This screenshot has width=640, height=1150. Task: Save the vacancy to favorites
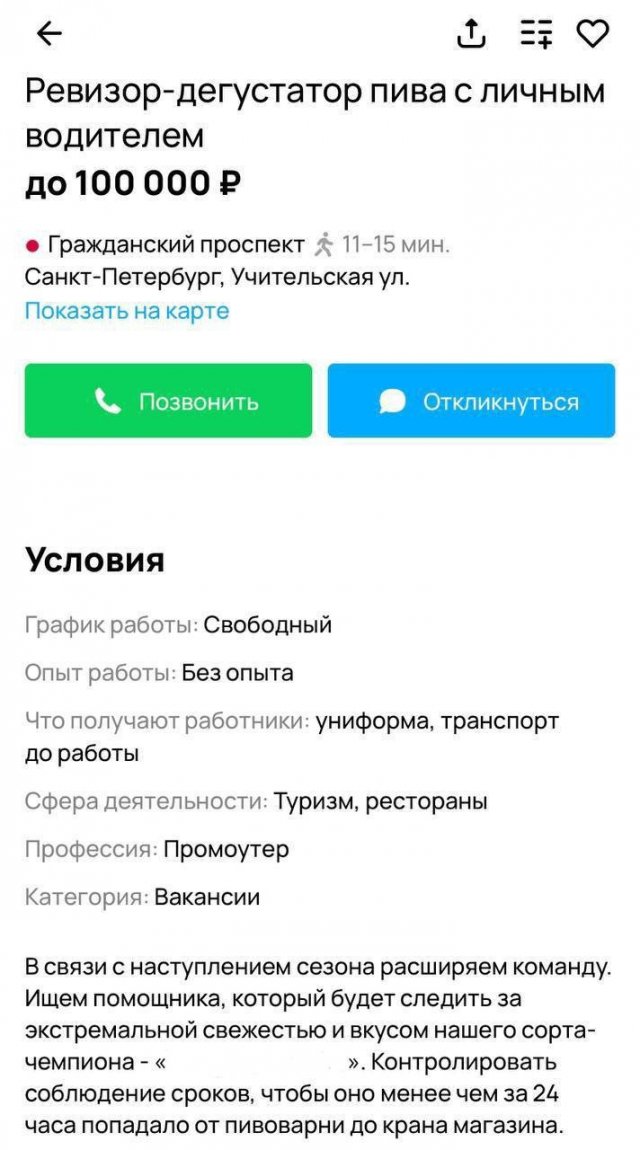pyautogui.click(x=593, y=34)
